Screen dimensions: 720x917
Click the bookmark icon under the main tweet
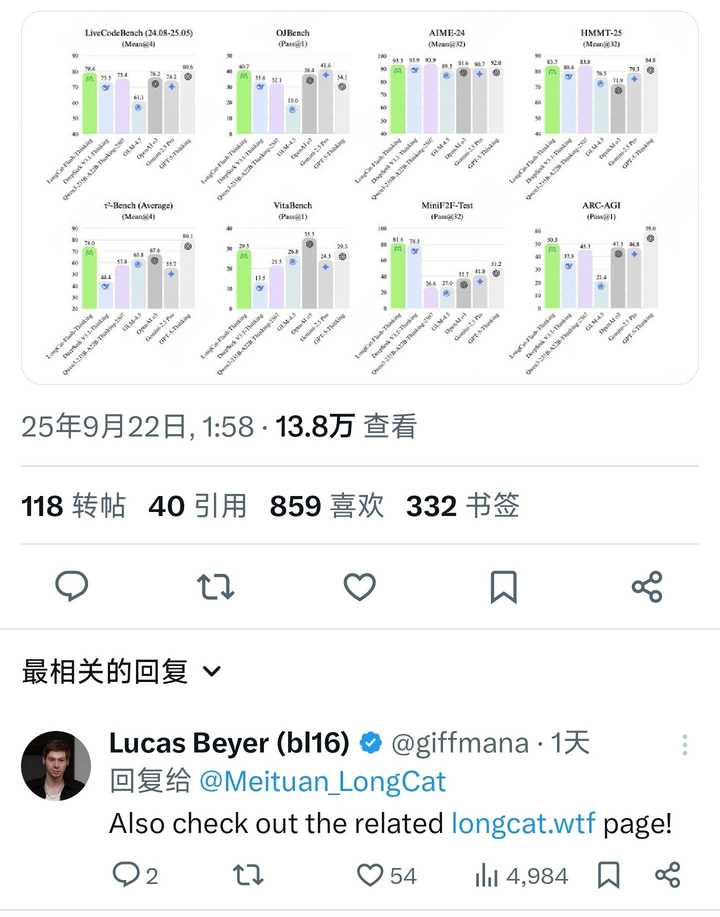(x=503, y=587)
